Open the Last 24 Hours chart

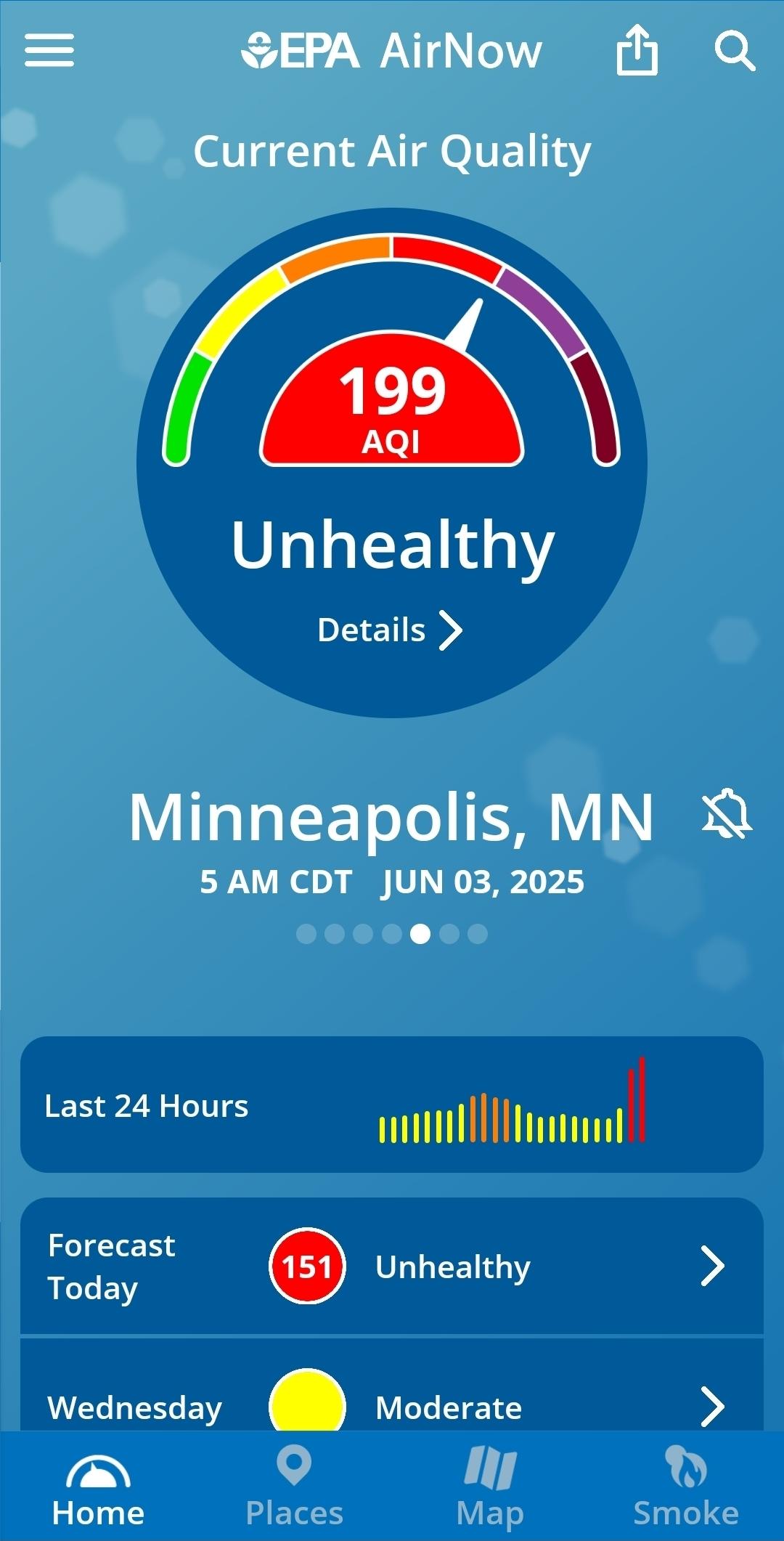[x=392, y=1104]
